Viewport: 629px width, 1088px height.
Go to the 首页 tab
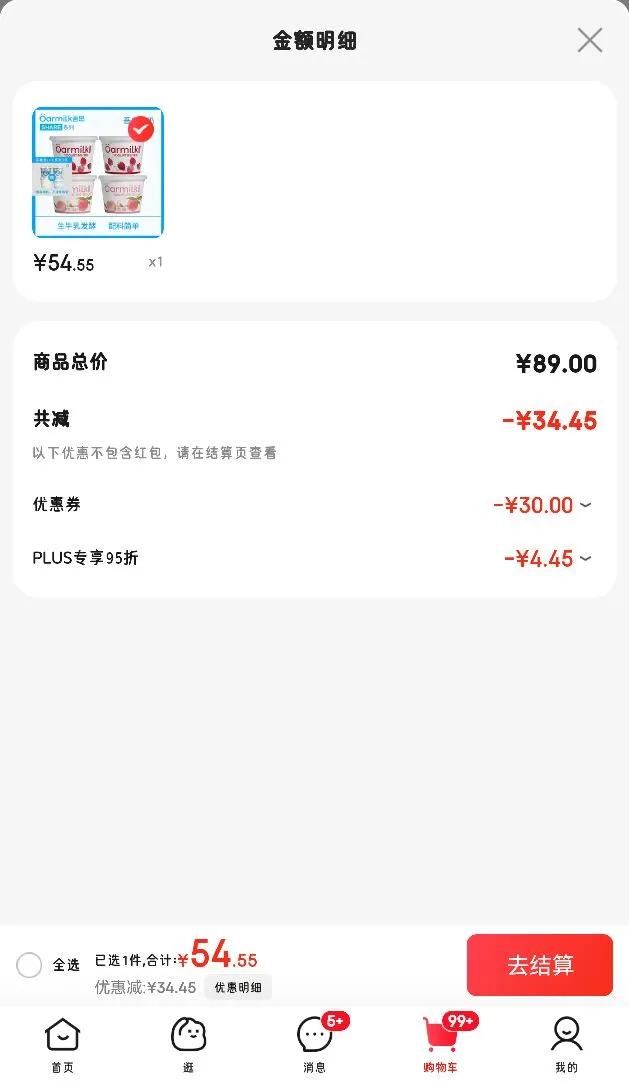[x=62, y=1044]
